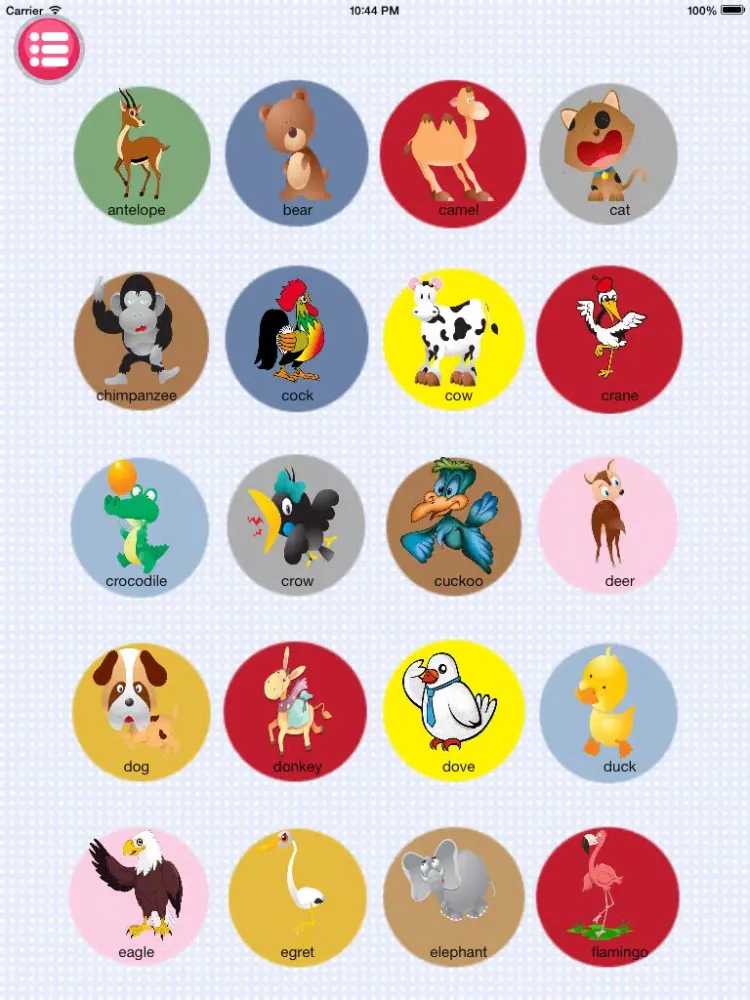The width and height of the screenshot is (750, 1000).
Task: Select the bear animal icon
Action: pyautogui.click(x=298, y=150)
